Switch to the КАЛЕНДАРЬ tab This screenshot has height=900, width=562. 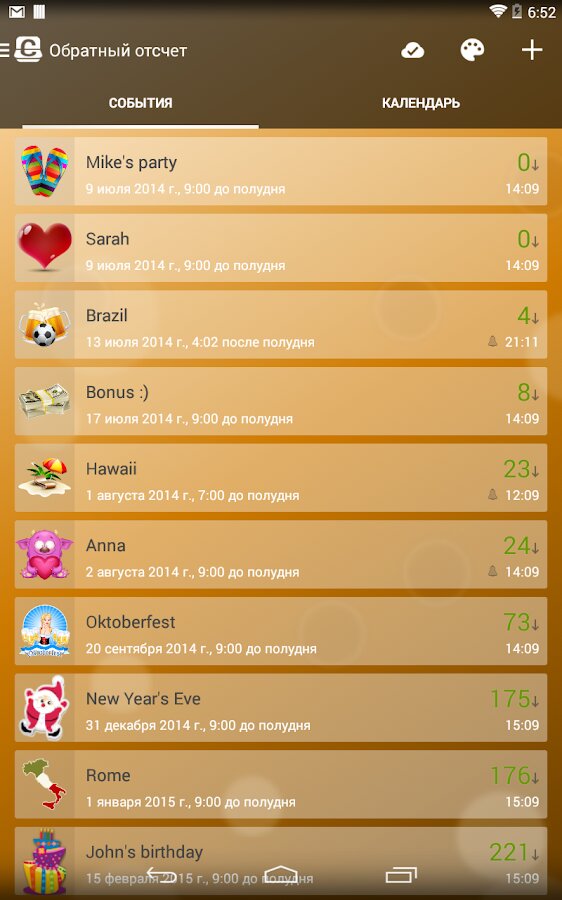click(x=421, y=103)
